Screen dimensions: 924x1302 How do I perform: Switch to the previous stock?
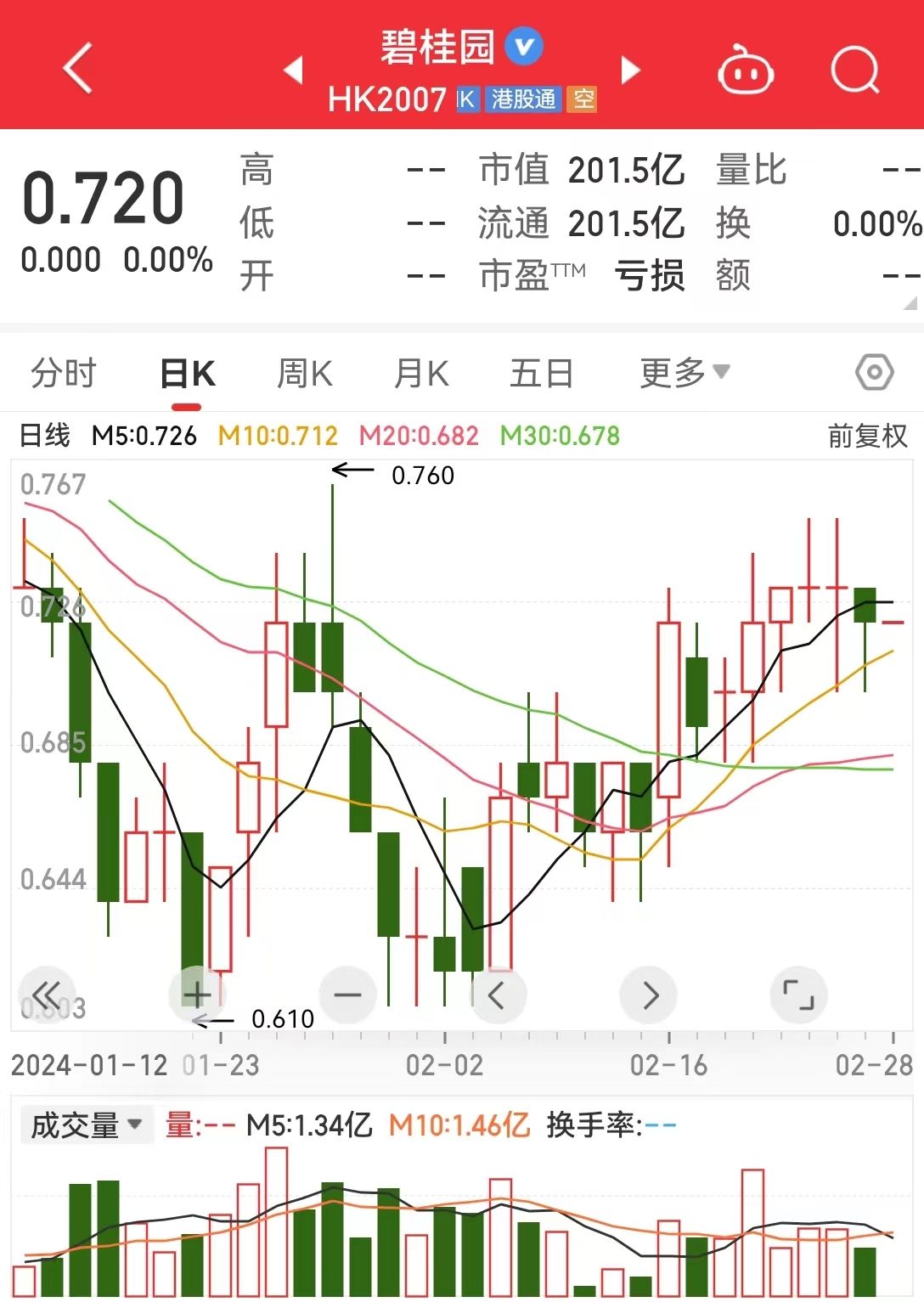pyautogui.click(x=294, y=70)
